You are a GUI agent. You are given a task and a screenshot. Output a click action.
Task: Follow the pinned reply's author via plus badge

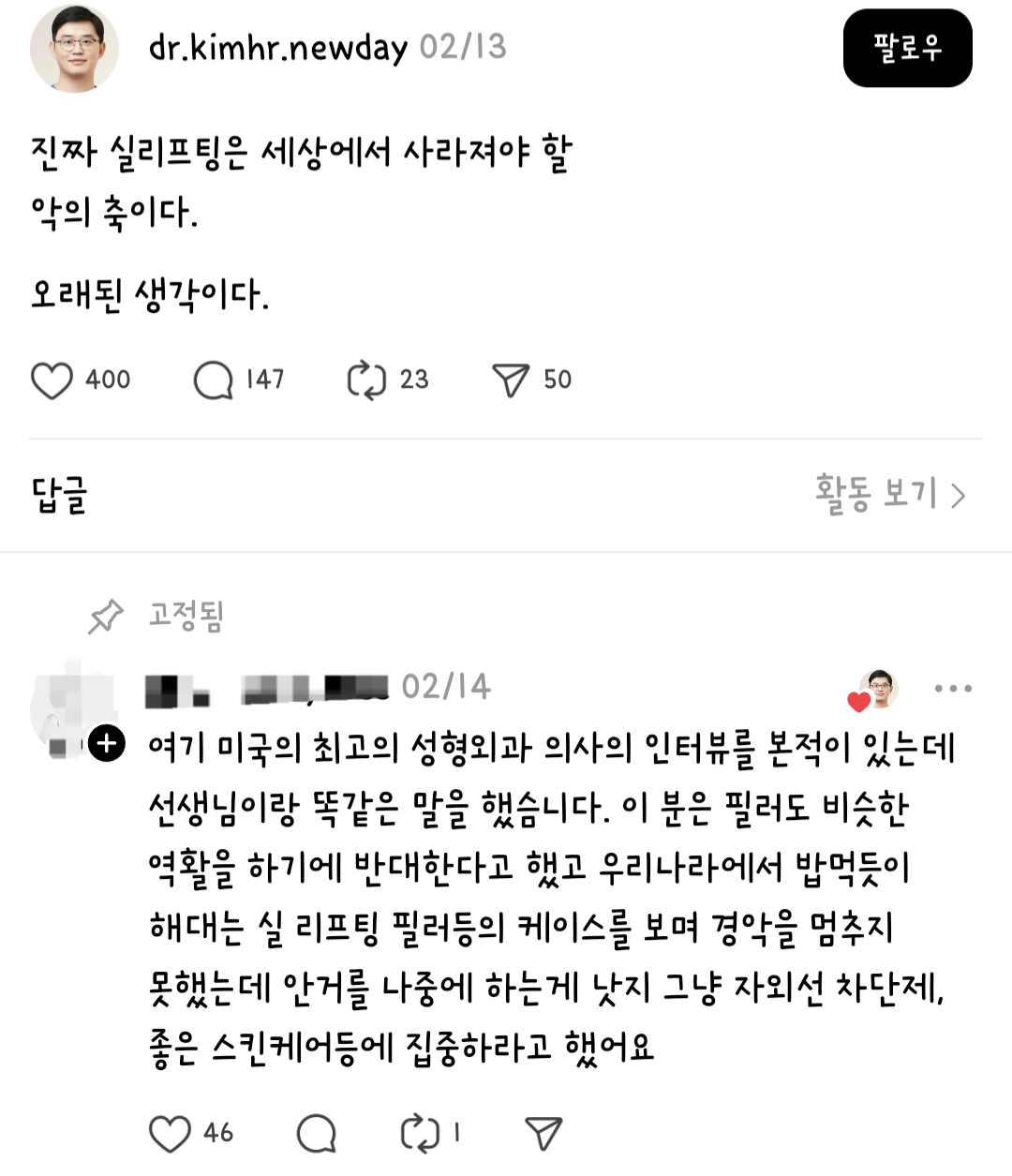click(107, 744)
